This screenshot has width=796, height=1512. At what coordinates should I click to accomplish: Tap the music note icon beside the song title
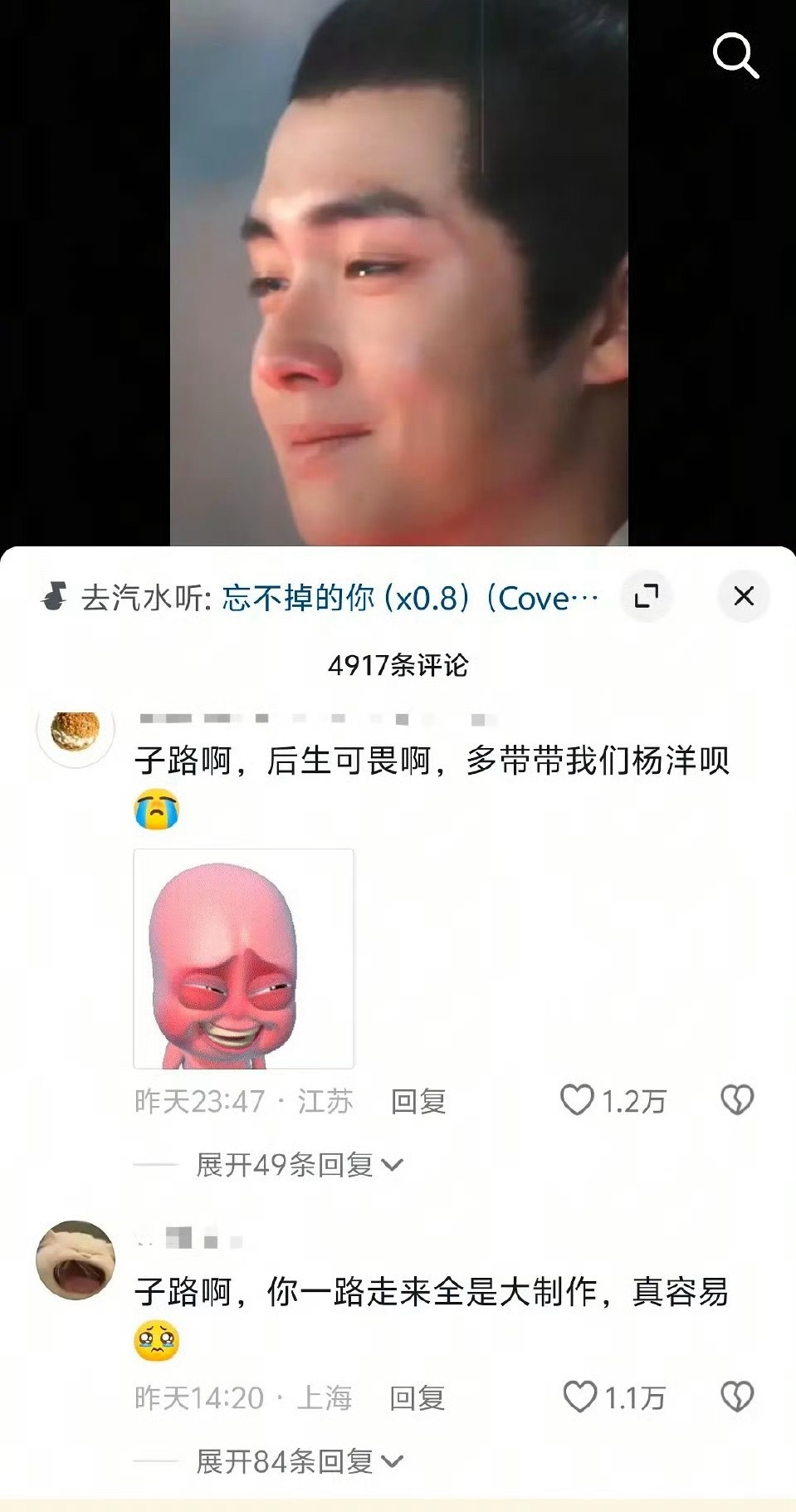tap(56, 596)
